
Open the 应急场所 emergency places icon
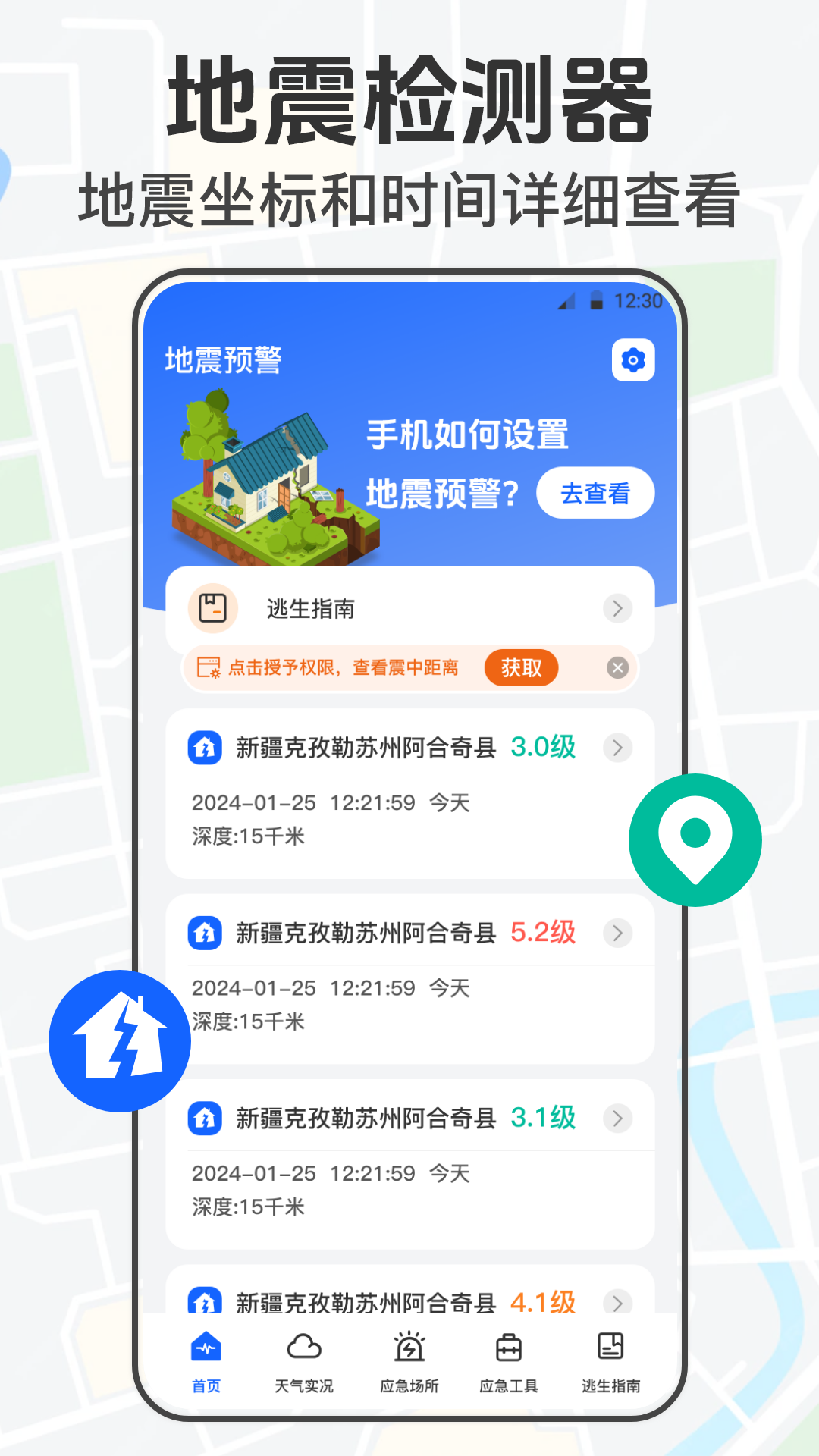(409, 1347)
